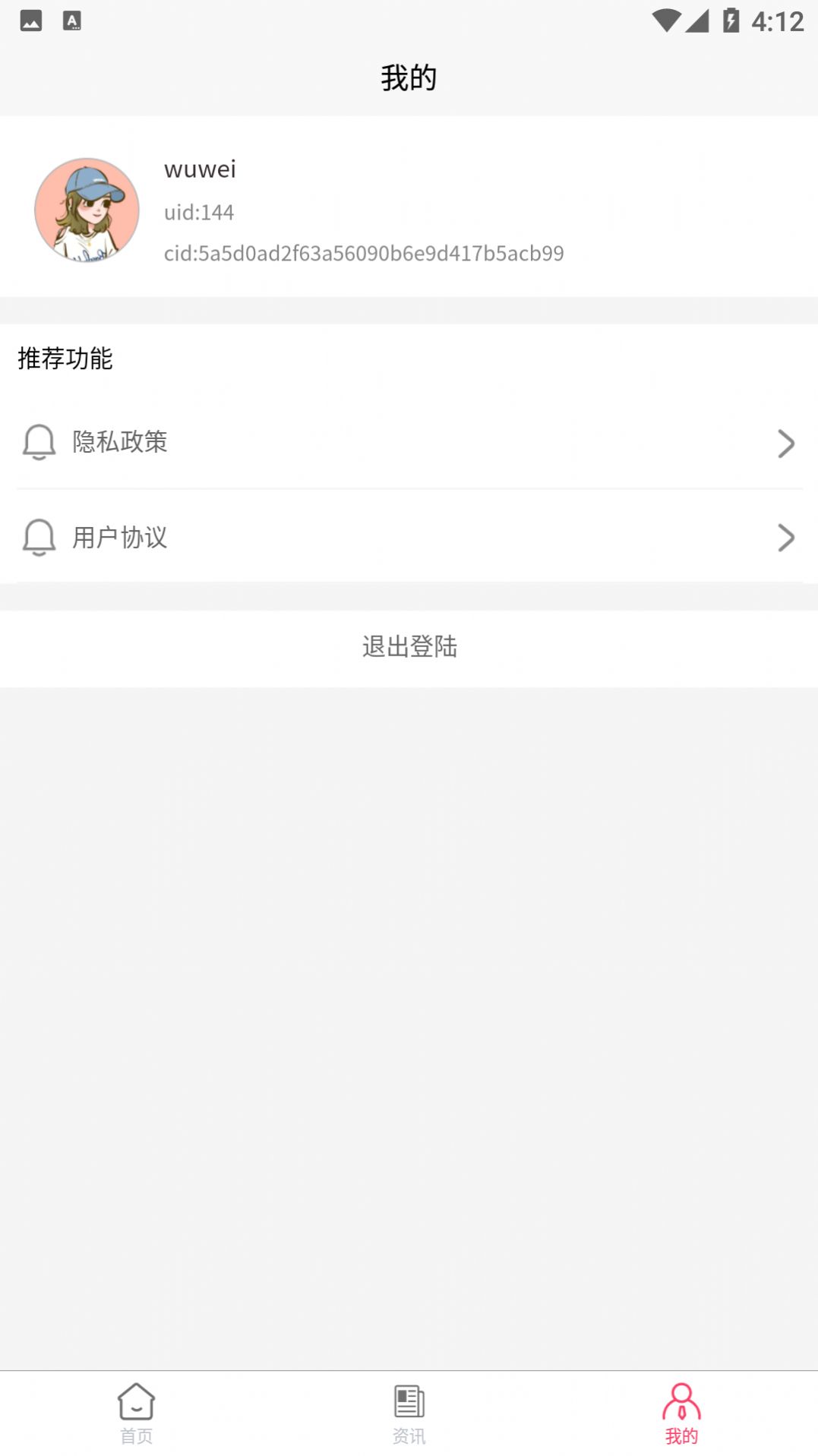Expand the 隐私政策 row chevron
Viewport: 818px width, 1456px height.
(x=786, y=444)
